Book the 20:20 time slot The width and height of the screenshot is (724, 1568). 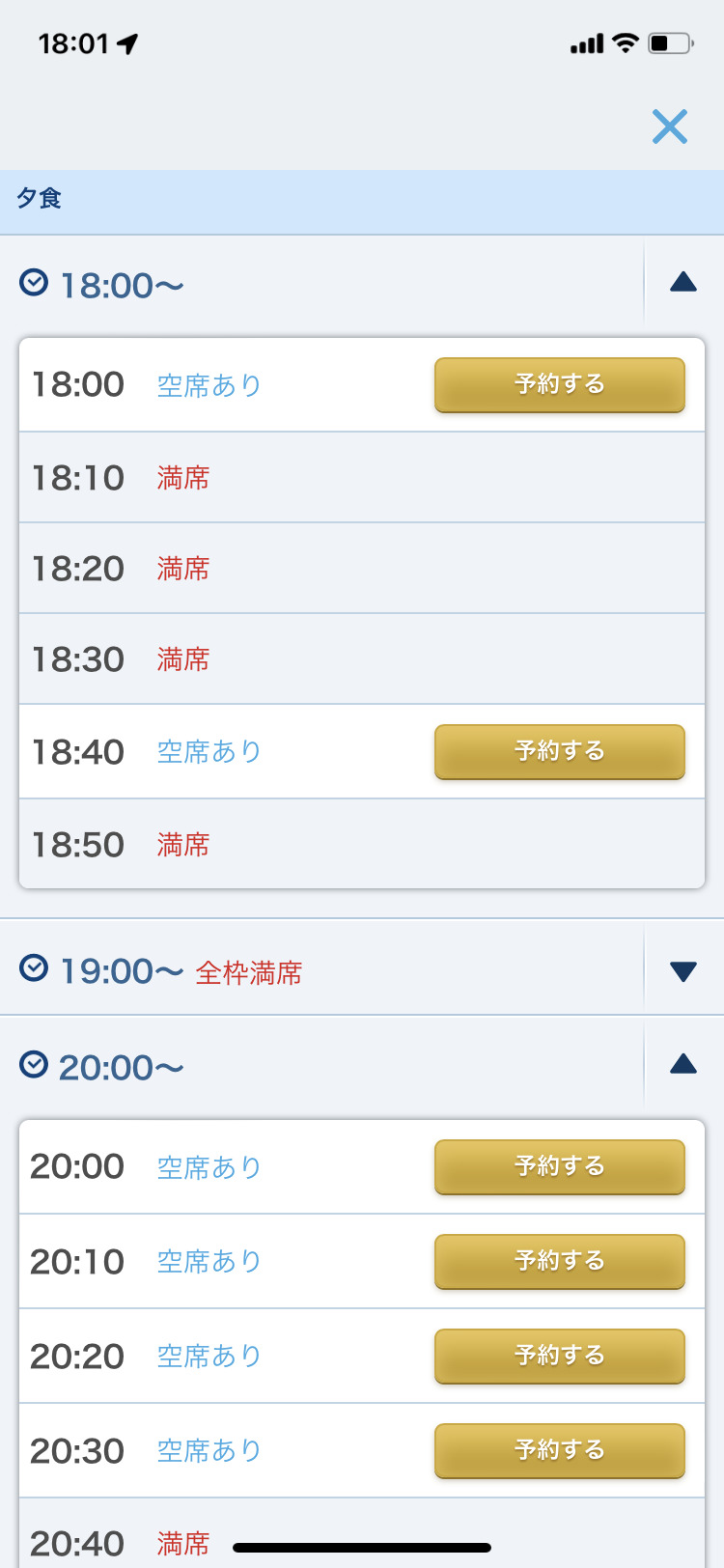click(560, 1356)
